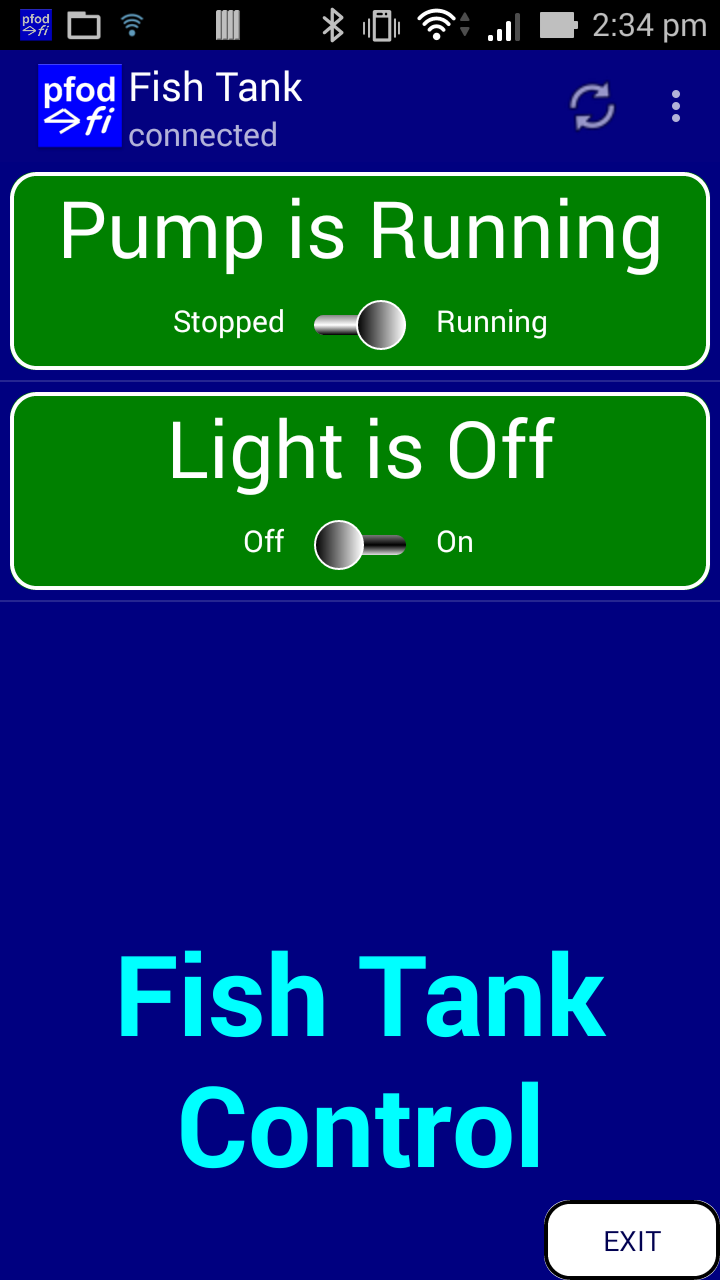Toggle the light Off/On switch
This screenshot has height=1280, width=720.
tap(360, 545)
